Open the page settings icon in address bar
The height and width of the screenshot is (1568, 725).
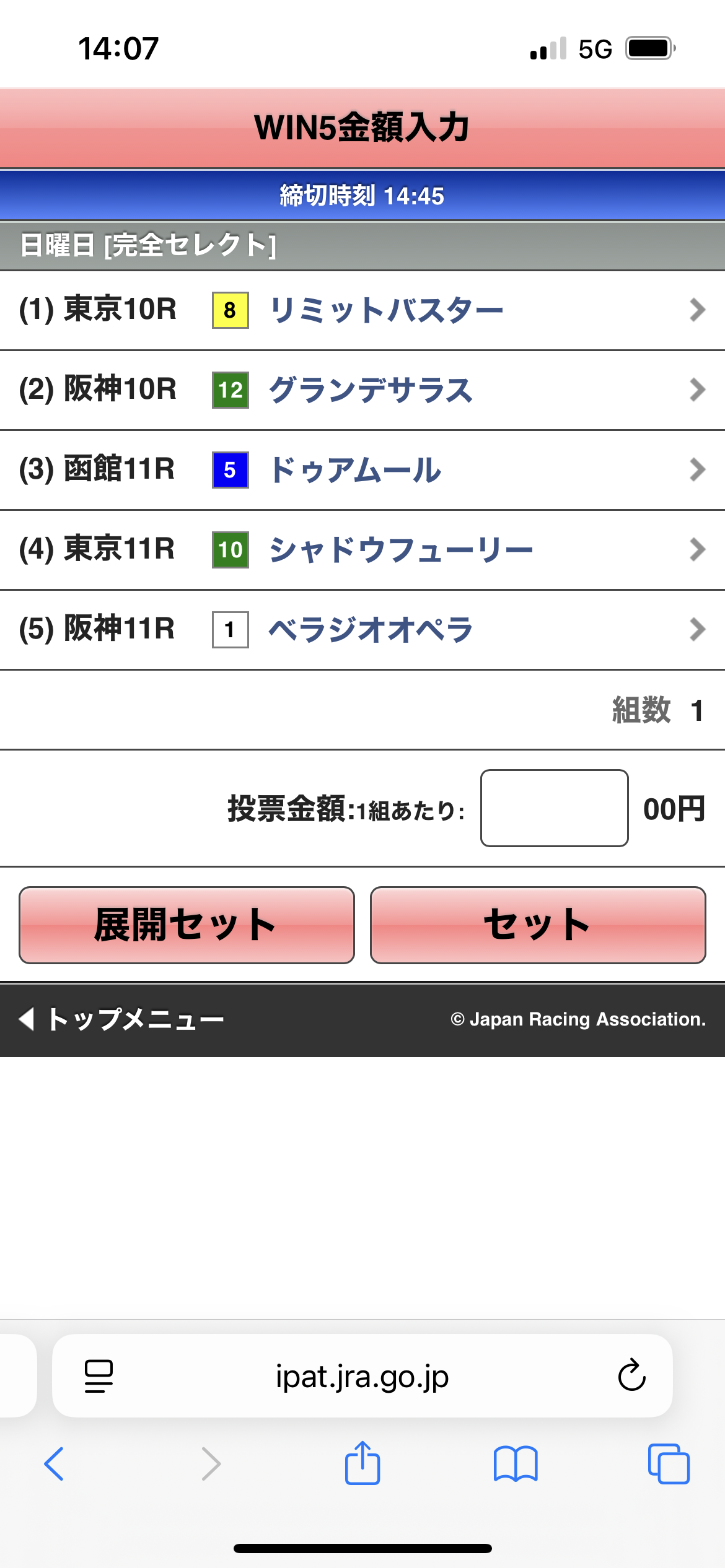tap(99, 1376)
